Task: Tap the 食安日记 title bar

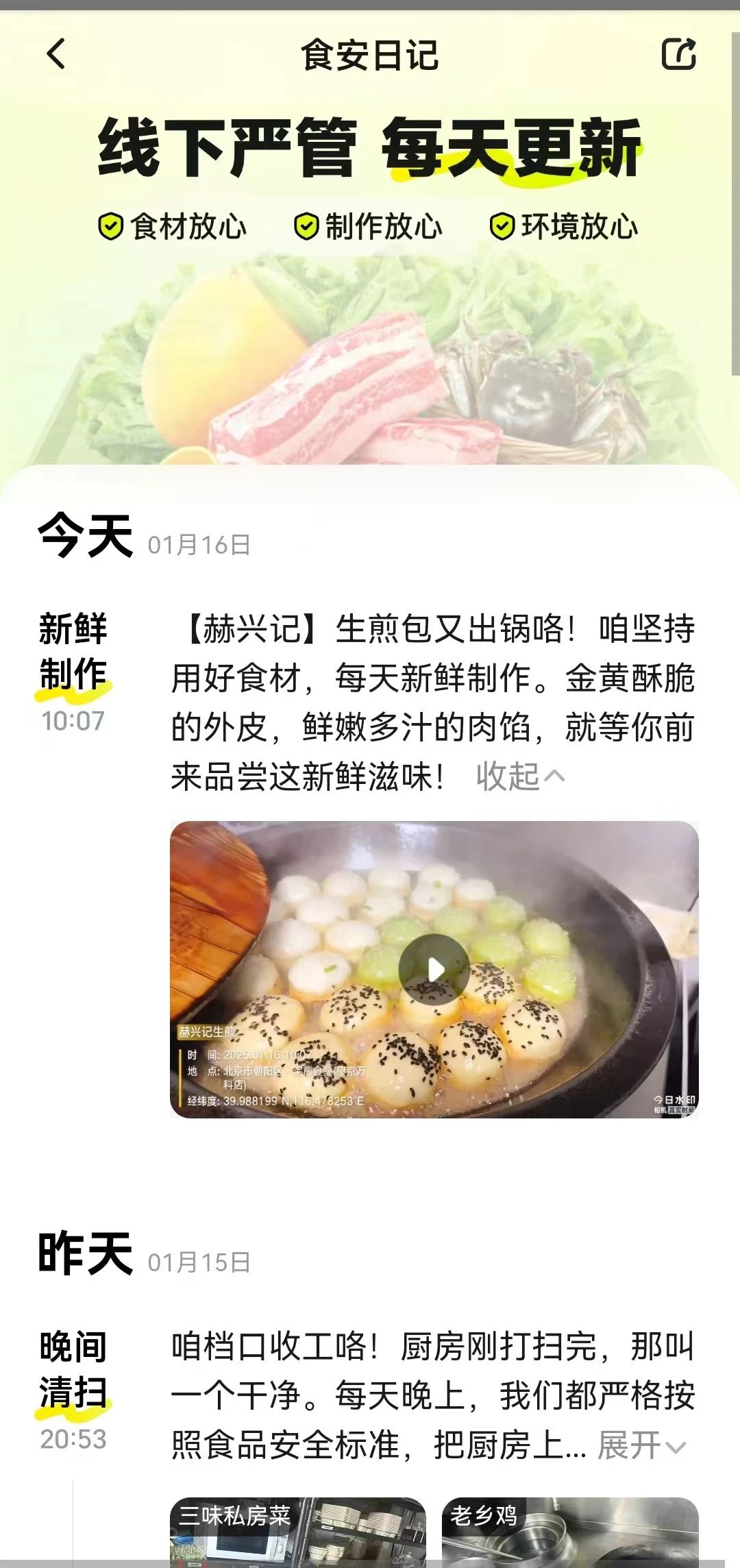Action: click(370, 58)
